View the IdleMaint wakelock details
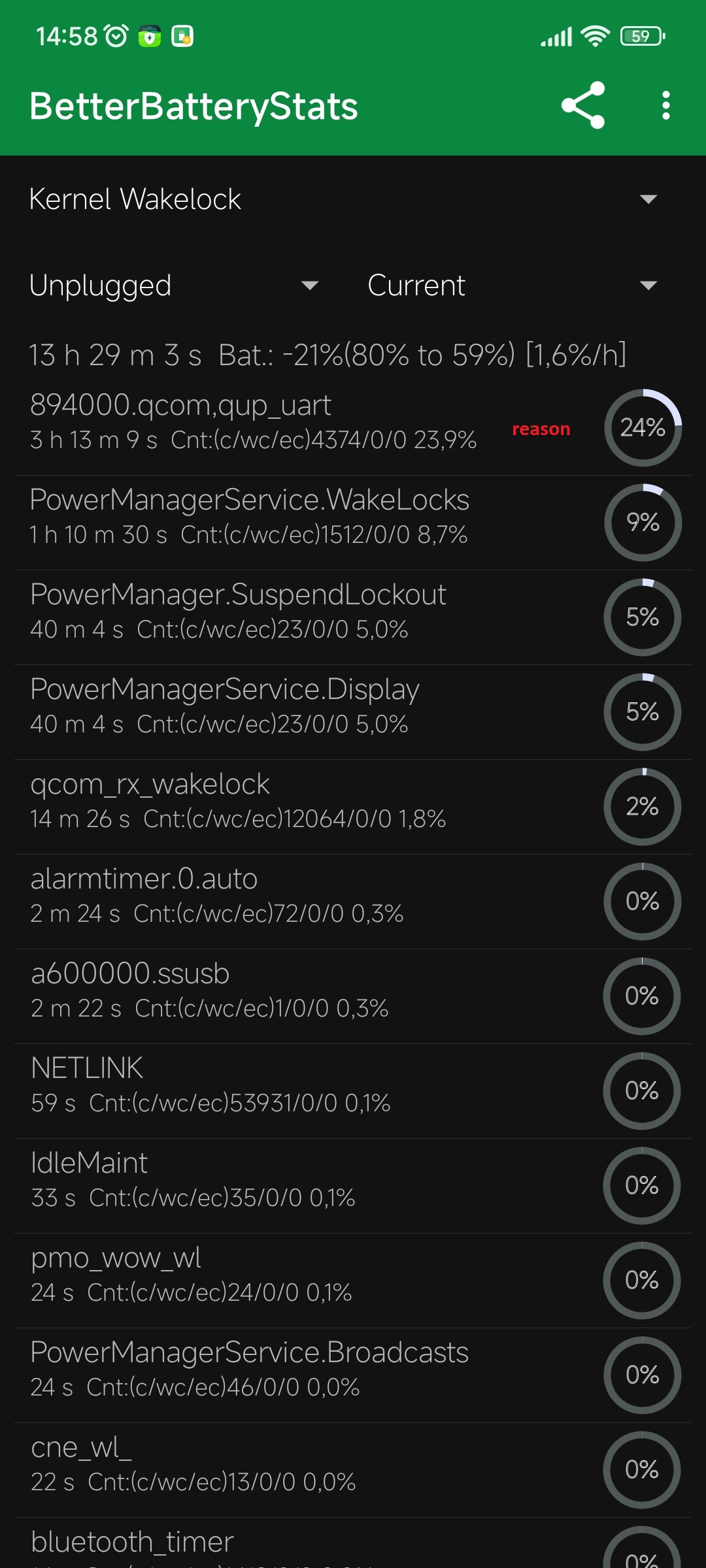This screenshot has width=706, height=1568. [353, 1186]
